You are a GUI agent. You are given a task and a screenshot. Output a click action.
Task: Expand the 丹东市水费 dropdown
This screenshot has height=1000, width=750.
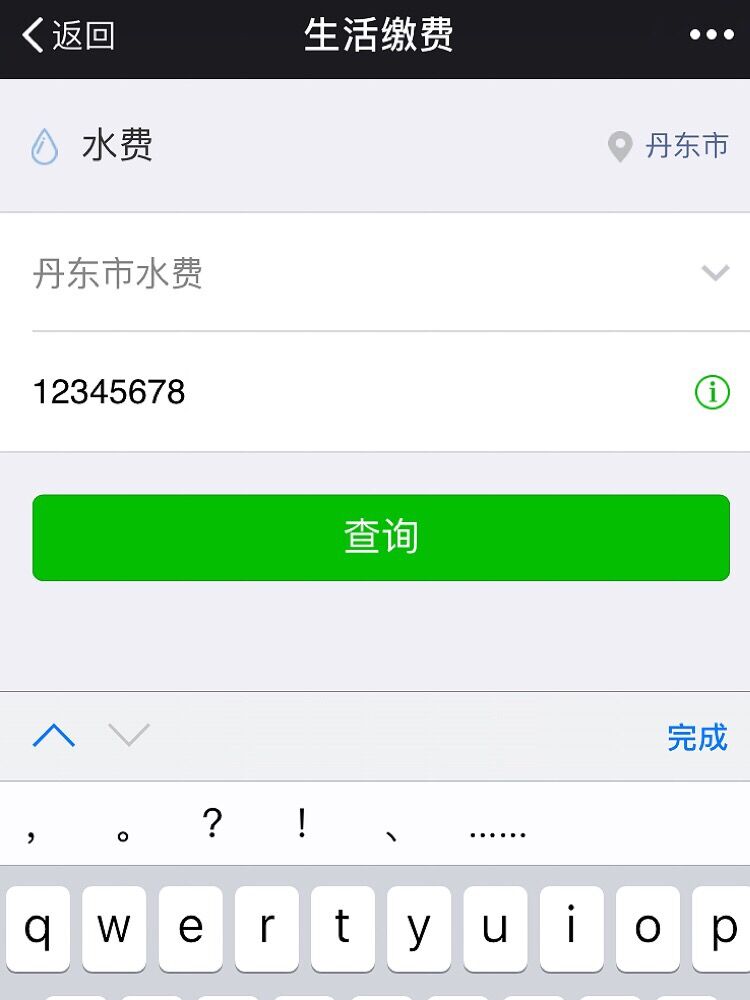(x=714, y=272)
